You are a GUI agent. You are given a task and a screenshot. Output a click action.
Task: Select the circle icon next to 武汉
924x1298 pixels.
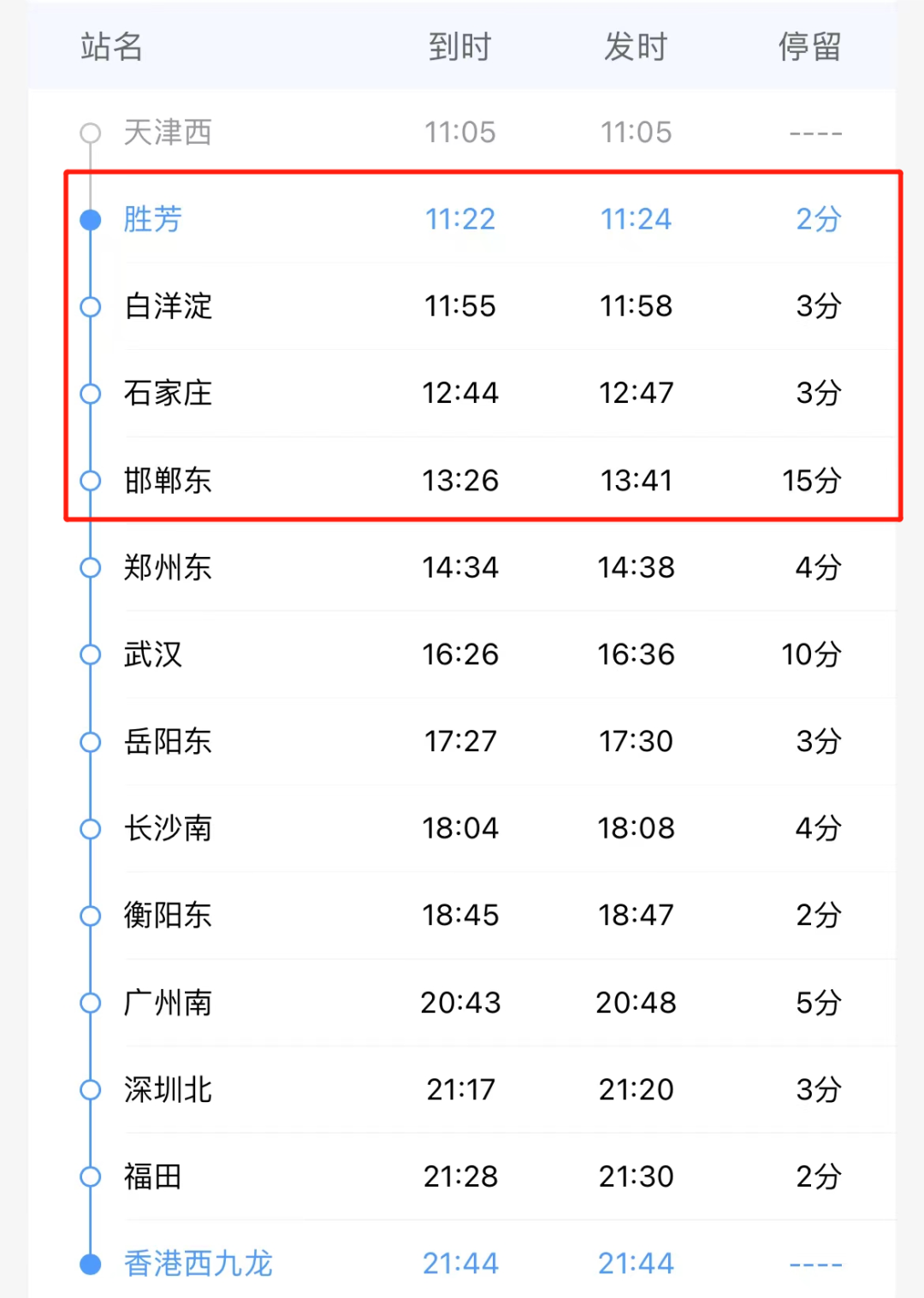point(90,655)
